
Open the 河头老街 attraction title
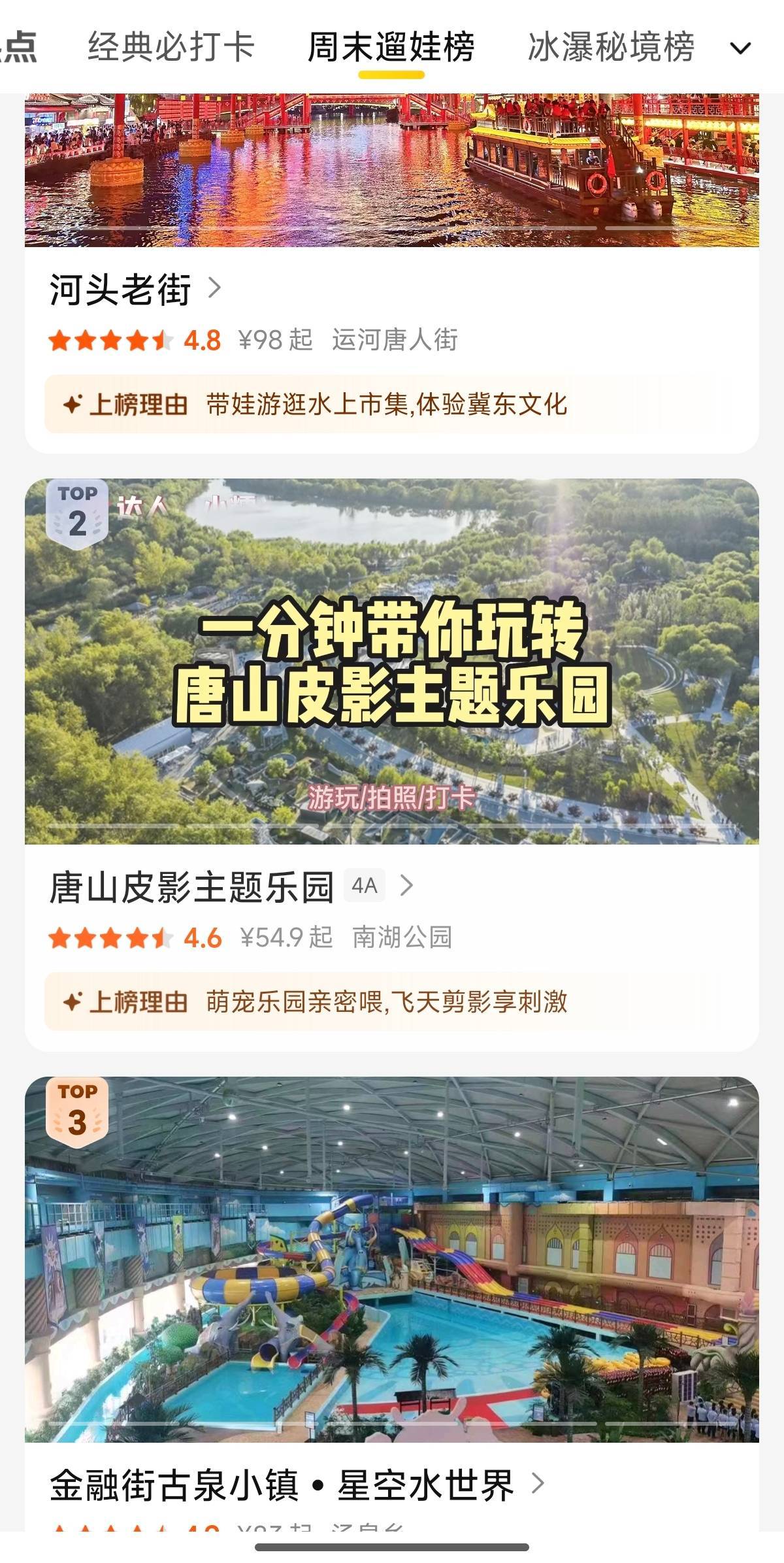pyautogui.click(x=121, y=289)
